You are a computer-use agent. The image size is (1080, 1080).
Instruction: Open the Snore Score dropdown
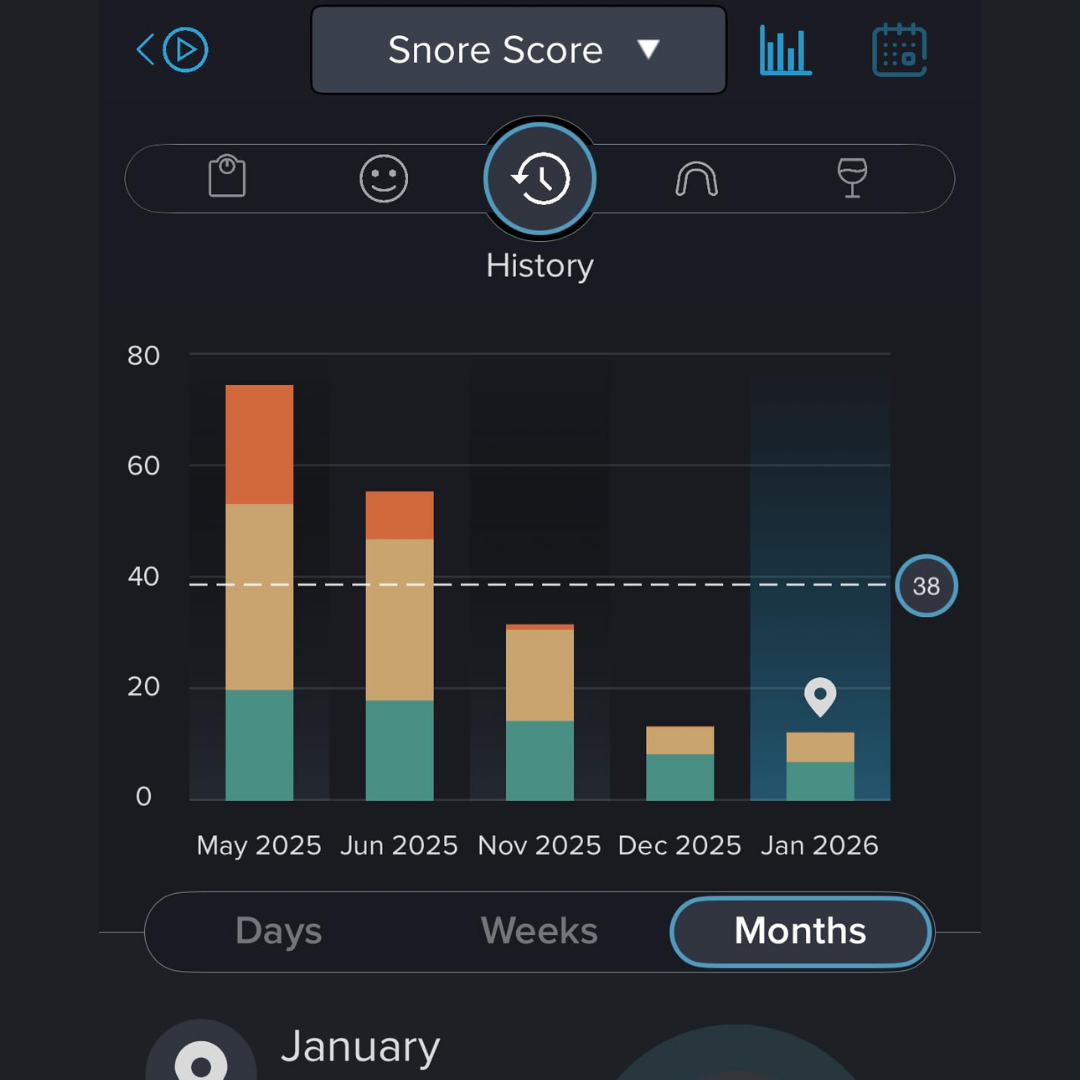(x=518, y=50)
